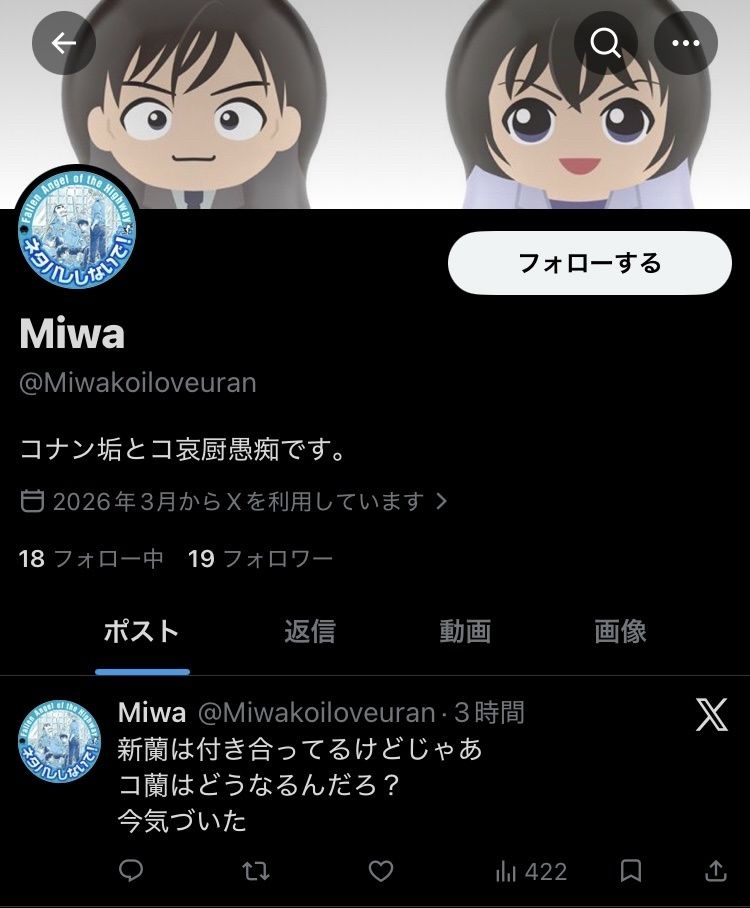Like Miwa's 新蘭 post
The image size is (750, 908).
pyautogui.click(x=381, y=872)
